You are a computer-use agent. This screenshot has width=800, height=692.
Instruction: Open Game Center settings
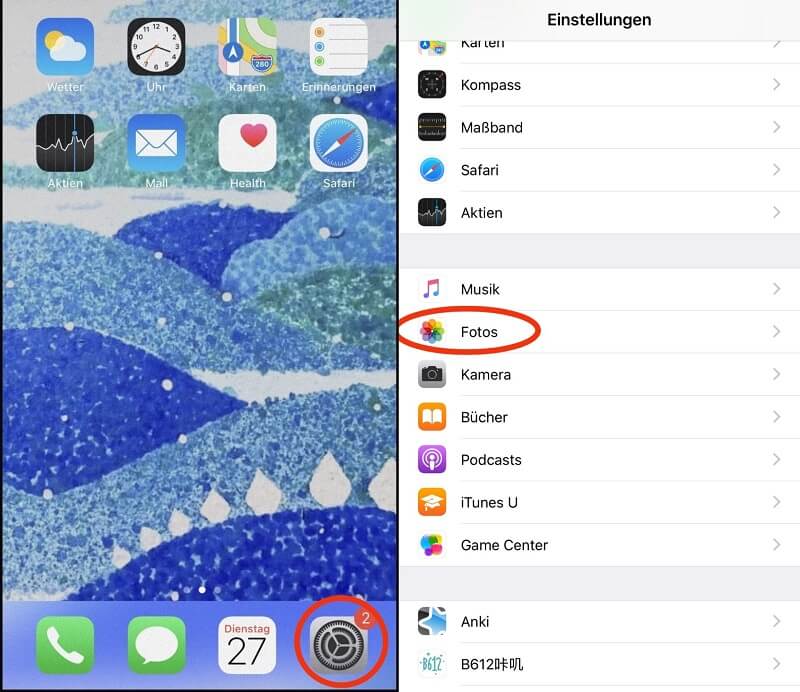point(600,545)
